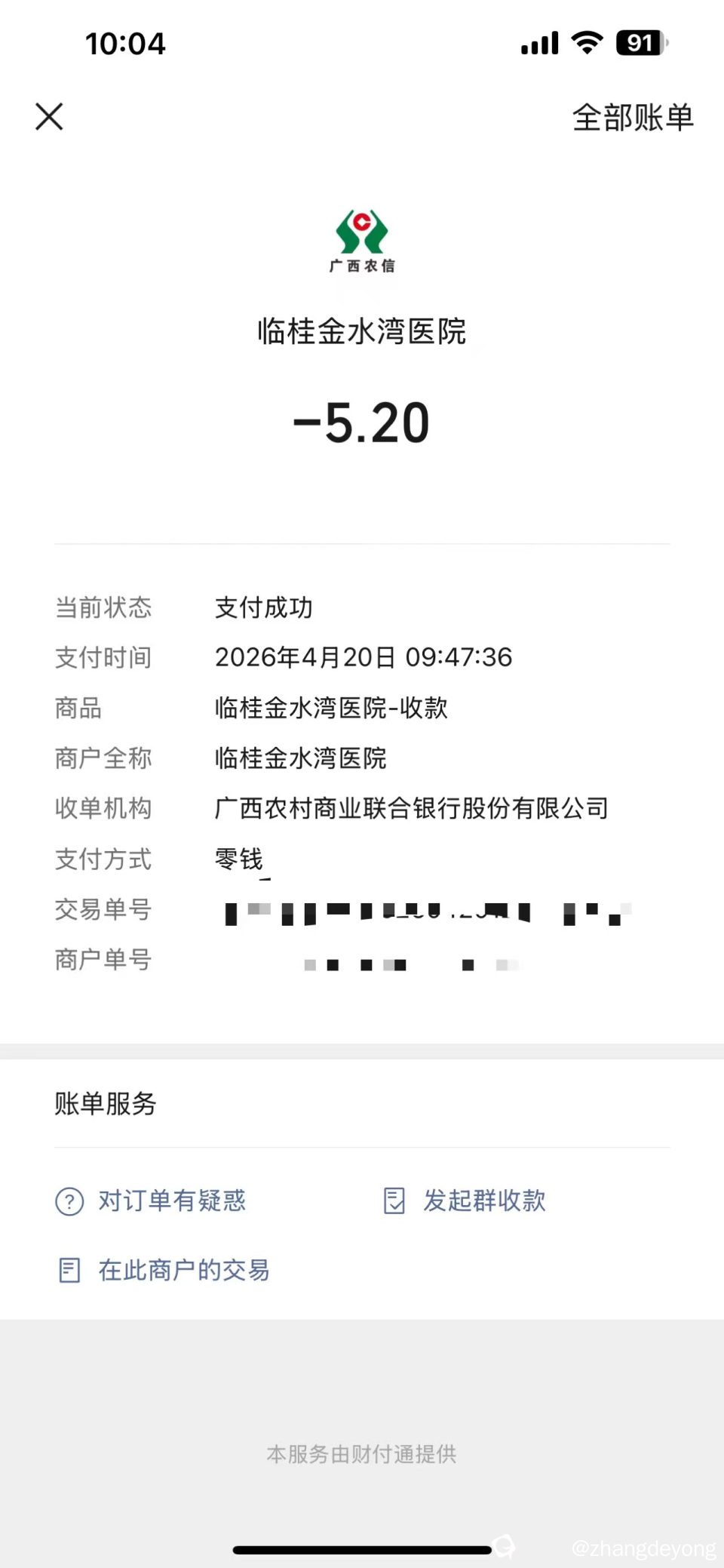
Task: Click the 零钱 payment method entry
Action: tap(238, 859)
